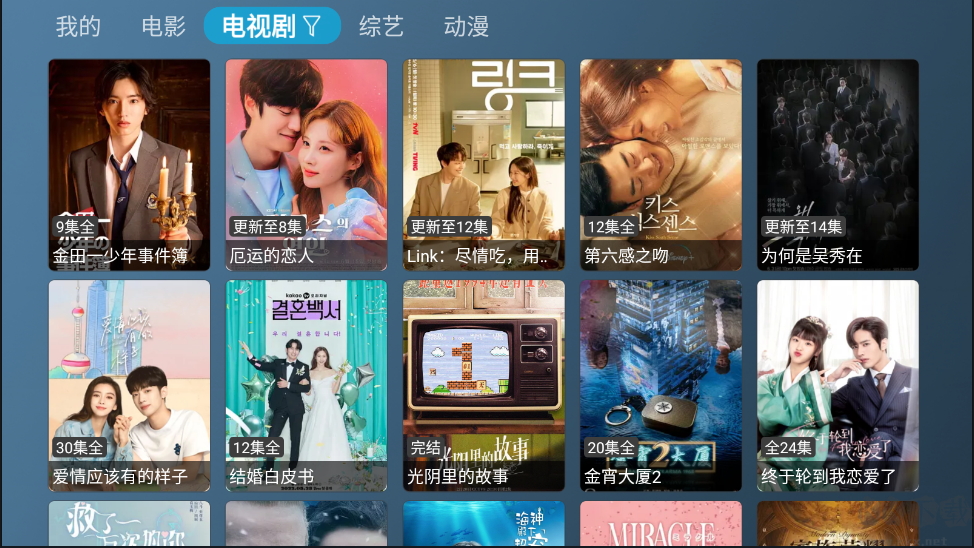Open the drama 结婚白皮书
974x548 pixels.
(306, 386)
